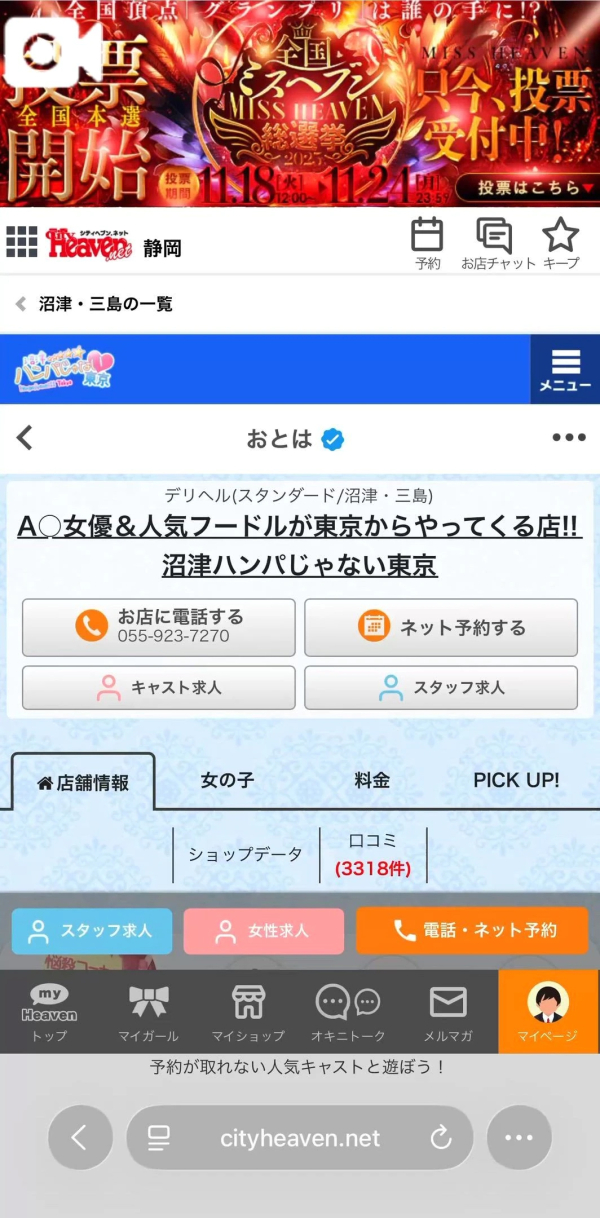Tap the キープ star to save
The width and height of the screenshot is (600, 1218).
tap(561, 242)
